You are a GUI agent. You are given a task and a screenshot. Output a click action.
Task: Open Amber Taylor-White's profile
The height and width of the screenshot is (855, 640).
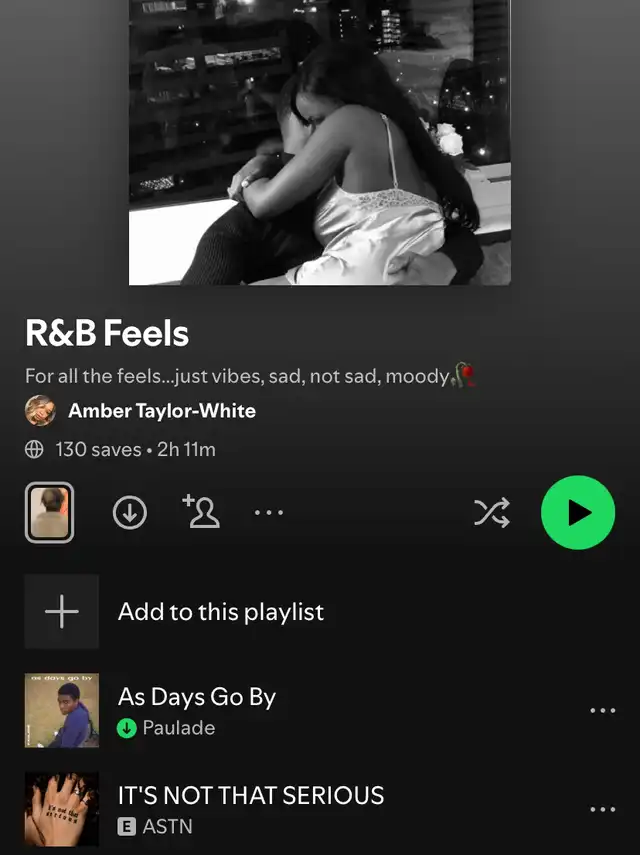point(161,411)
